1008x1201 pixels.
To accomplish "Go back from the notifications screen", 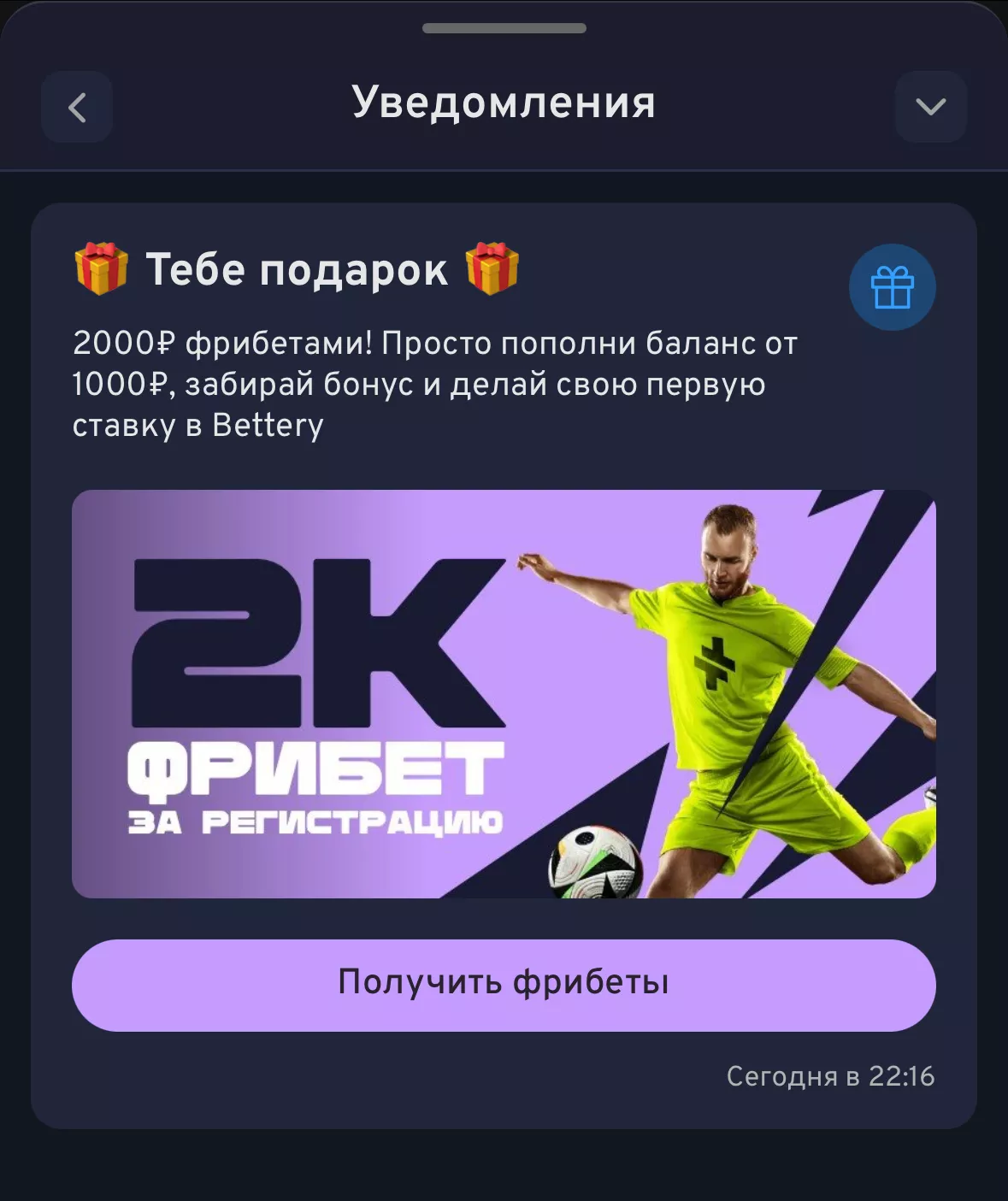I will click(x=77, y=108).
